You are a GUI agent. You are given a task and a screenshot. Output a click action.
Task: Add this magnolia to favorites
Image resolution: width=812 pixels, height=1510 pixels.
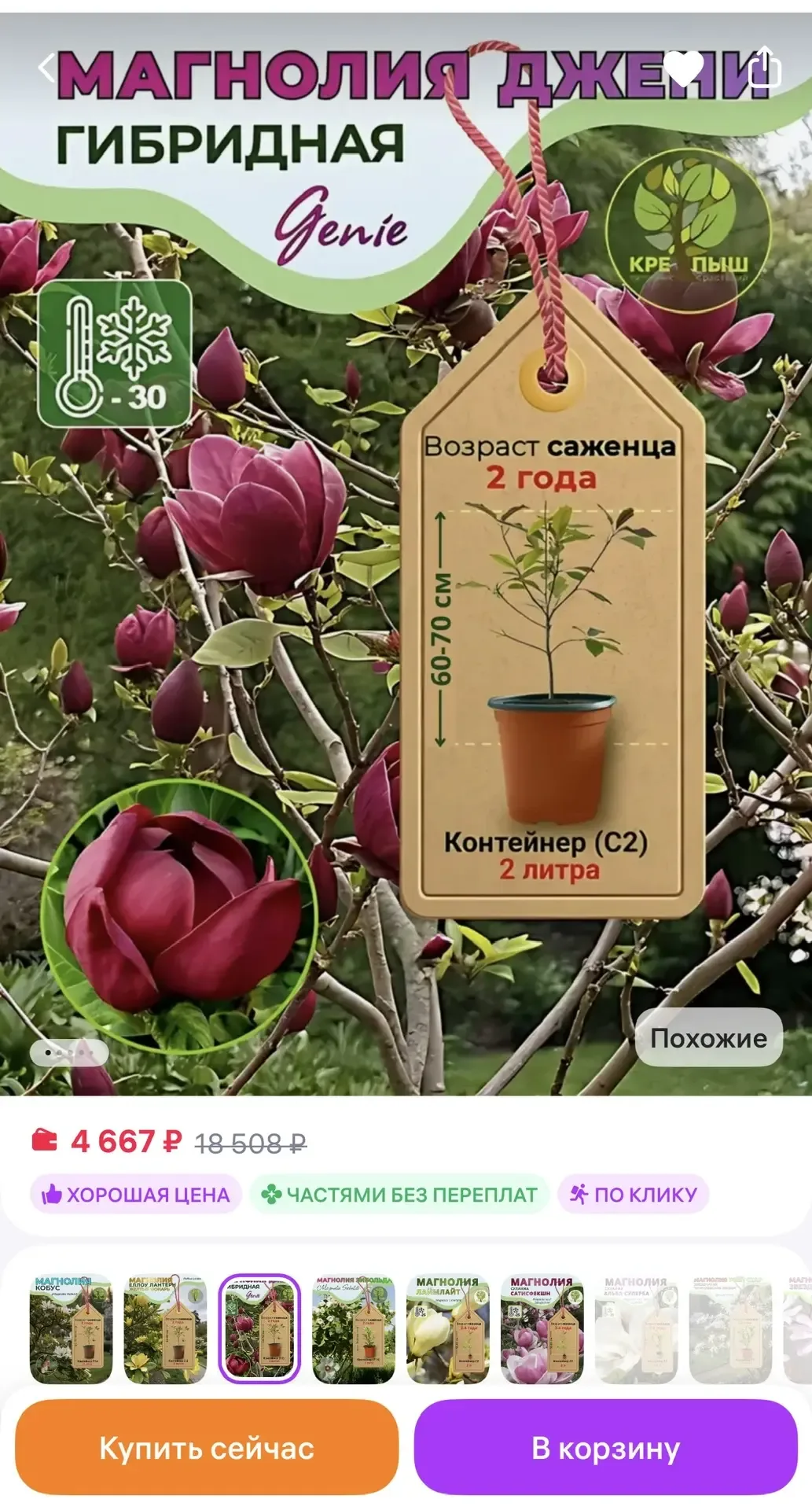tap(684, 68)
